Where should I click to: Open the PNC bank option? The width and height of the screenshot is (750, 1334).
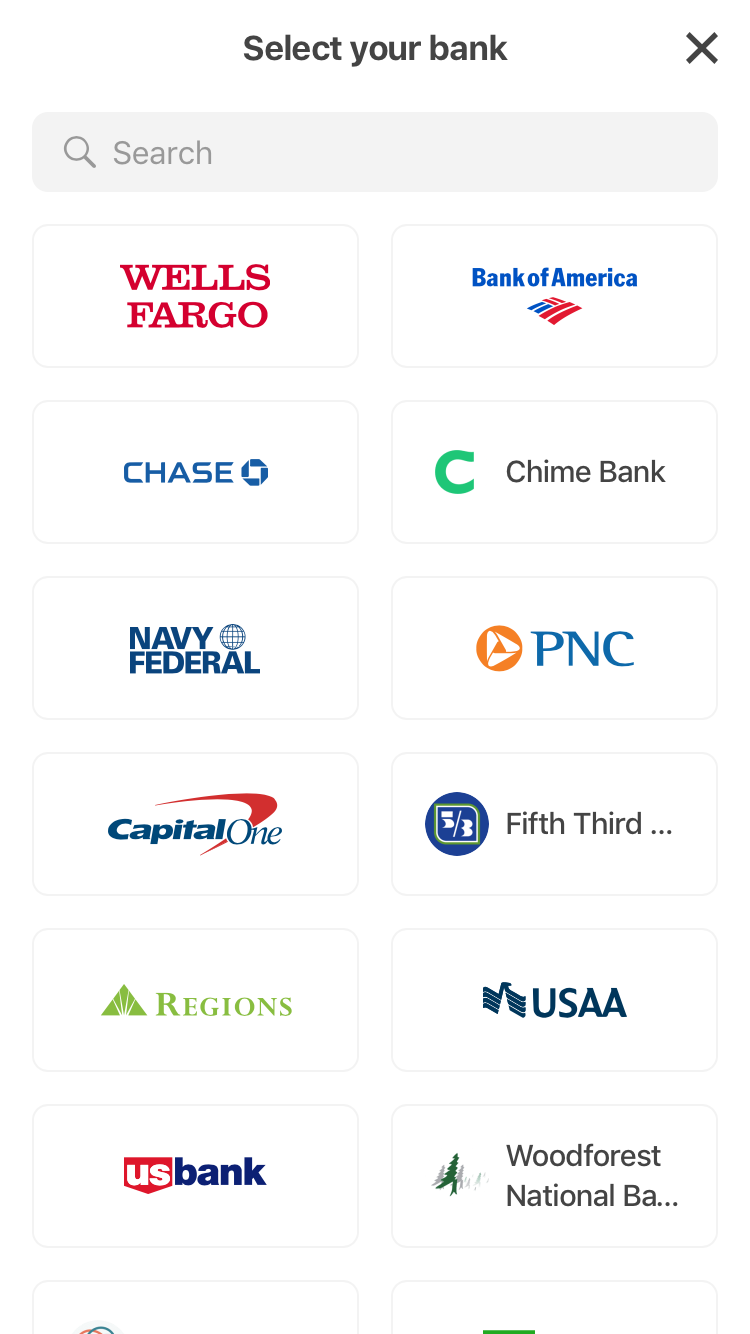(x=554, y=648)
